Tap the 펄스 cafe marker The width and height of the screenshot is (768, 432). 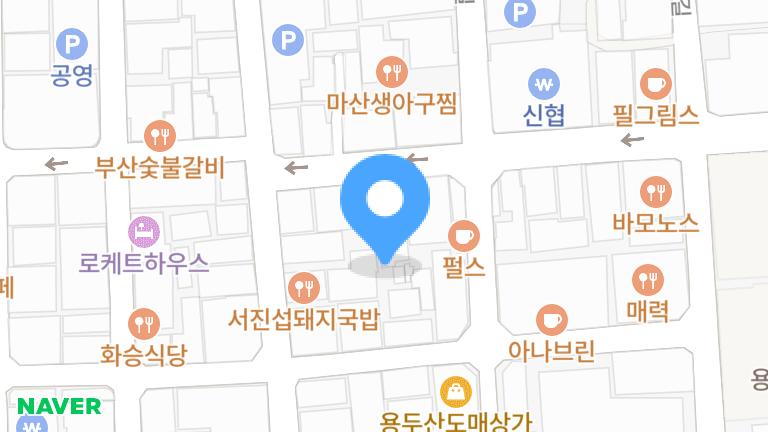463,236
